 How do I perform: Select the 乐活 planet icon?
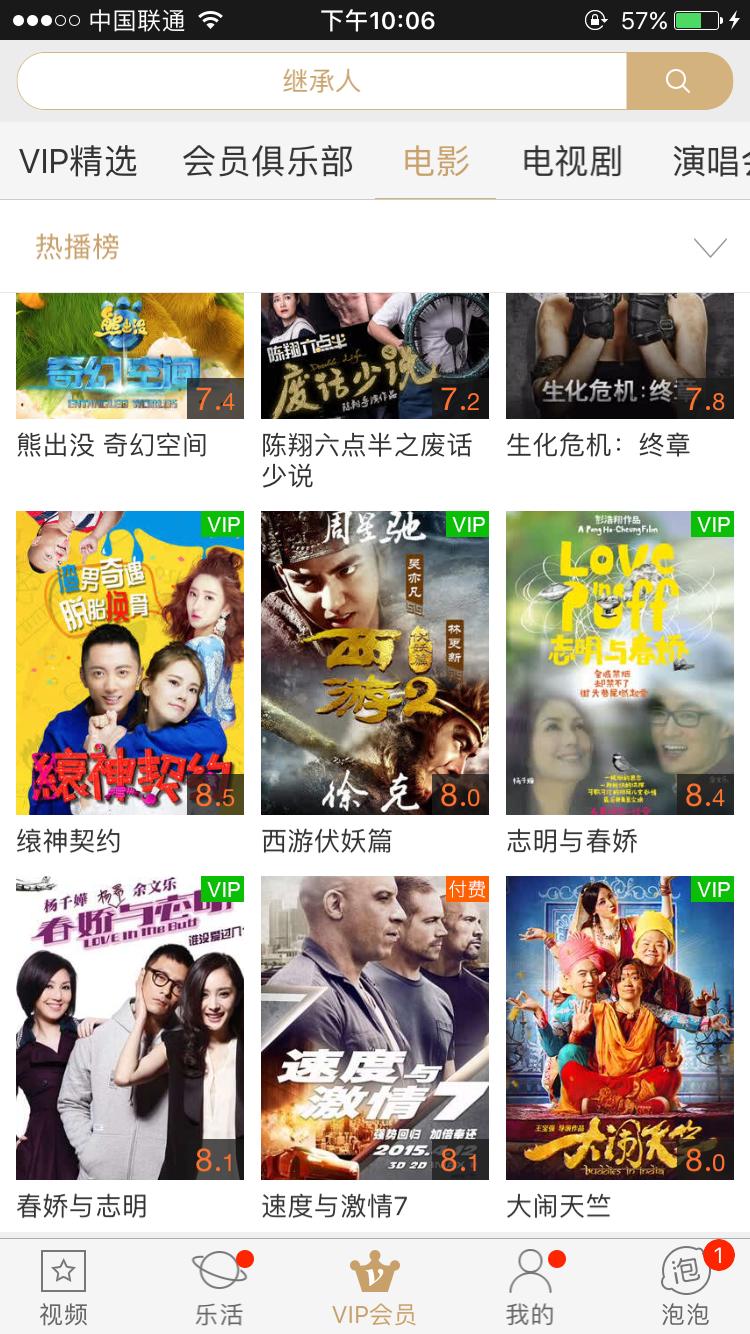point(218,1272)
